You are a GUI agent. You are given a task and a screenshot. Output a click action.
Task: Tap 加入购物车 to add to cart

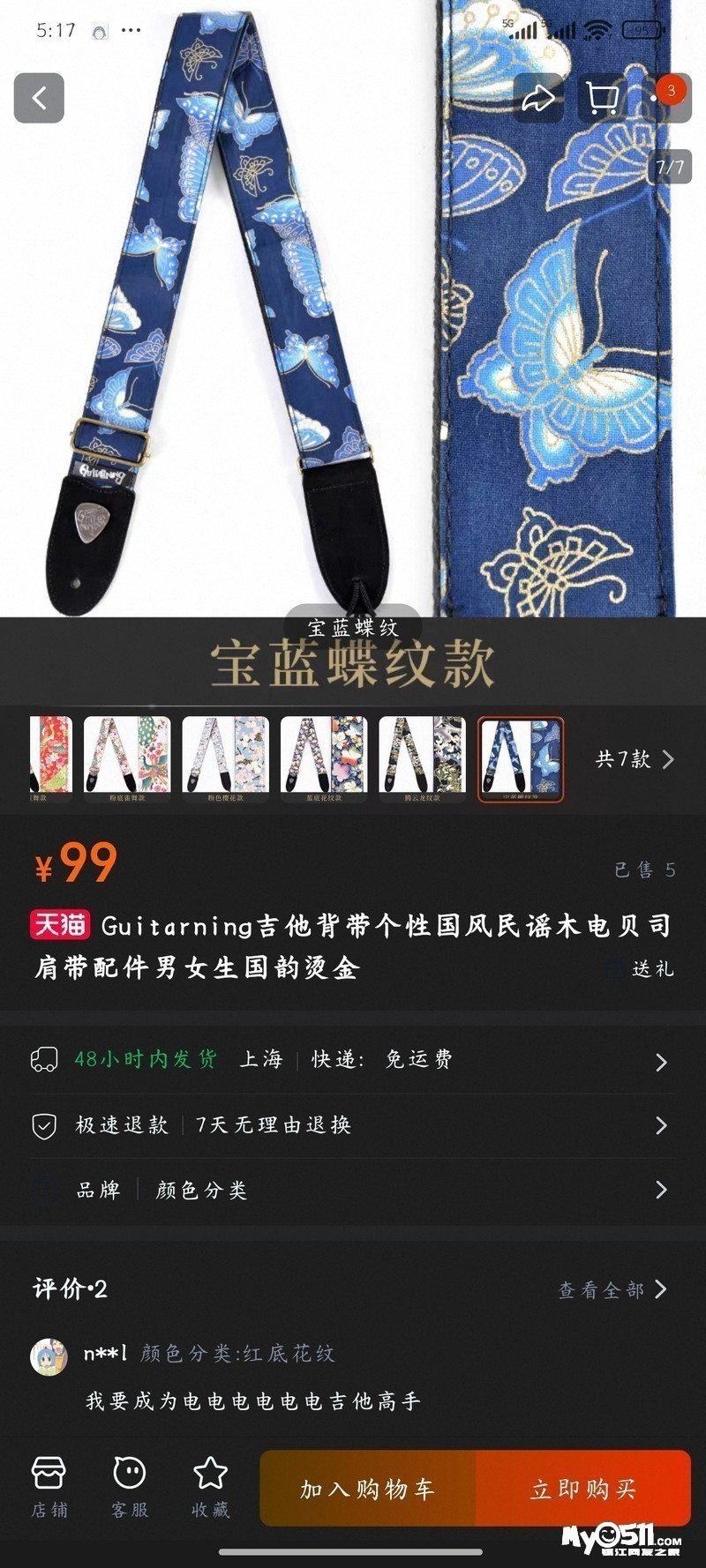(x=368, y=1490)
